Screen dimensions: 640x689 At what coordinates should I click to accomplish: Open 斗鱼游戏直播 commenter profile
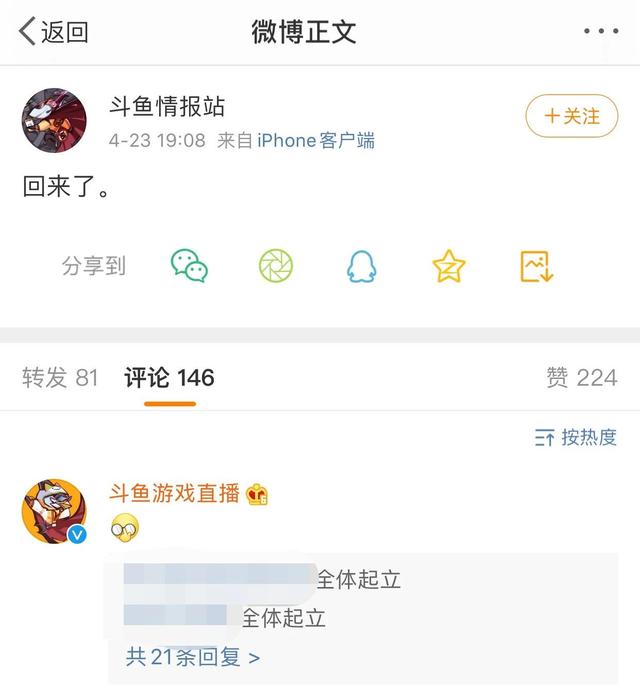175,492
